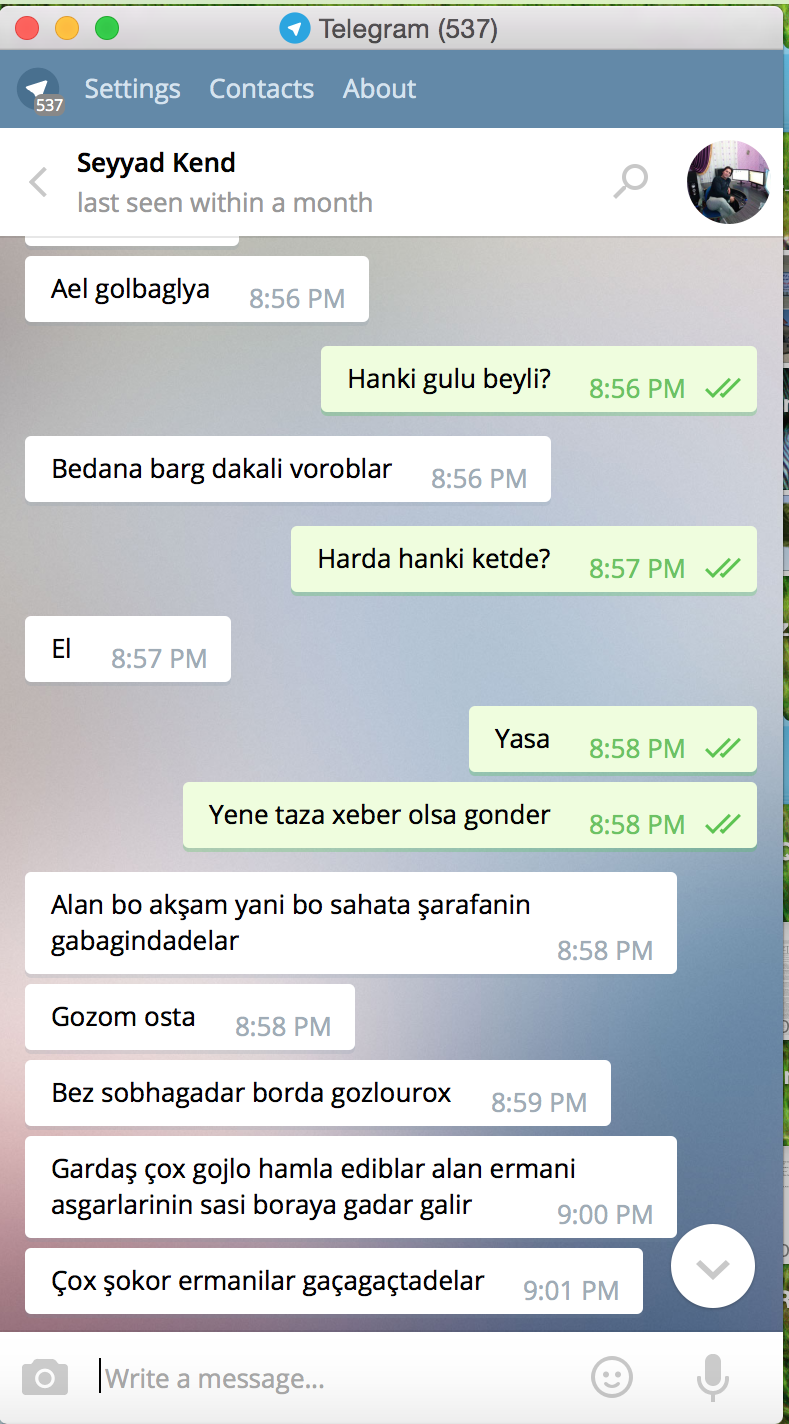Open Seyyad Kend contact info

tap(157, 163)
